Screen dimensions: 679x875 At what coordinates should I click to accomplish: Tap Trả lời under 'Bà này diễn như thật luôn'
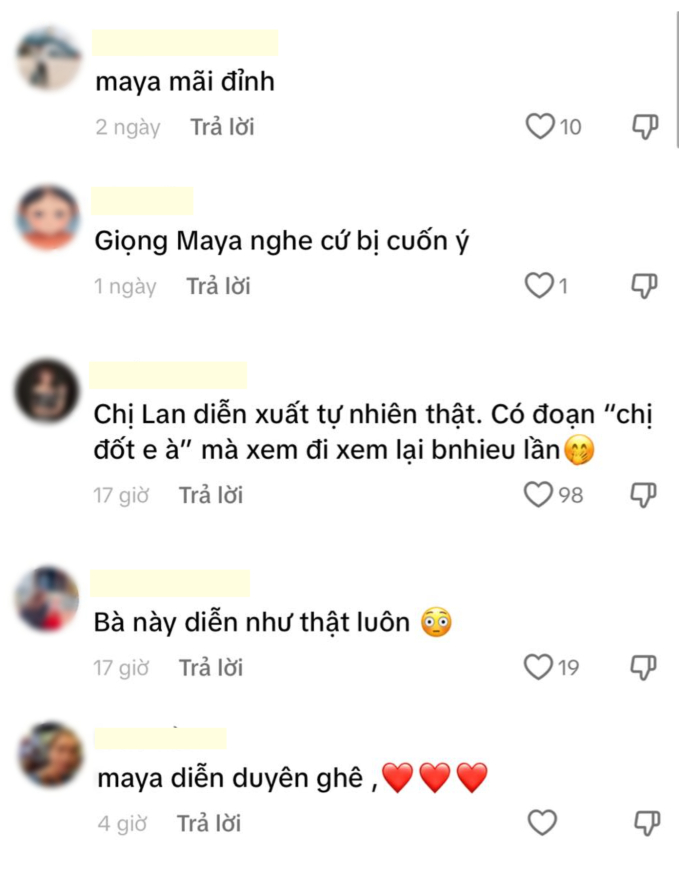[x=210, y=667]
